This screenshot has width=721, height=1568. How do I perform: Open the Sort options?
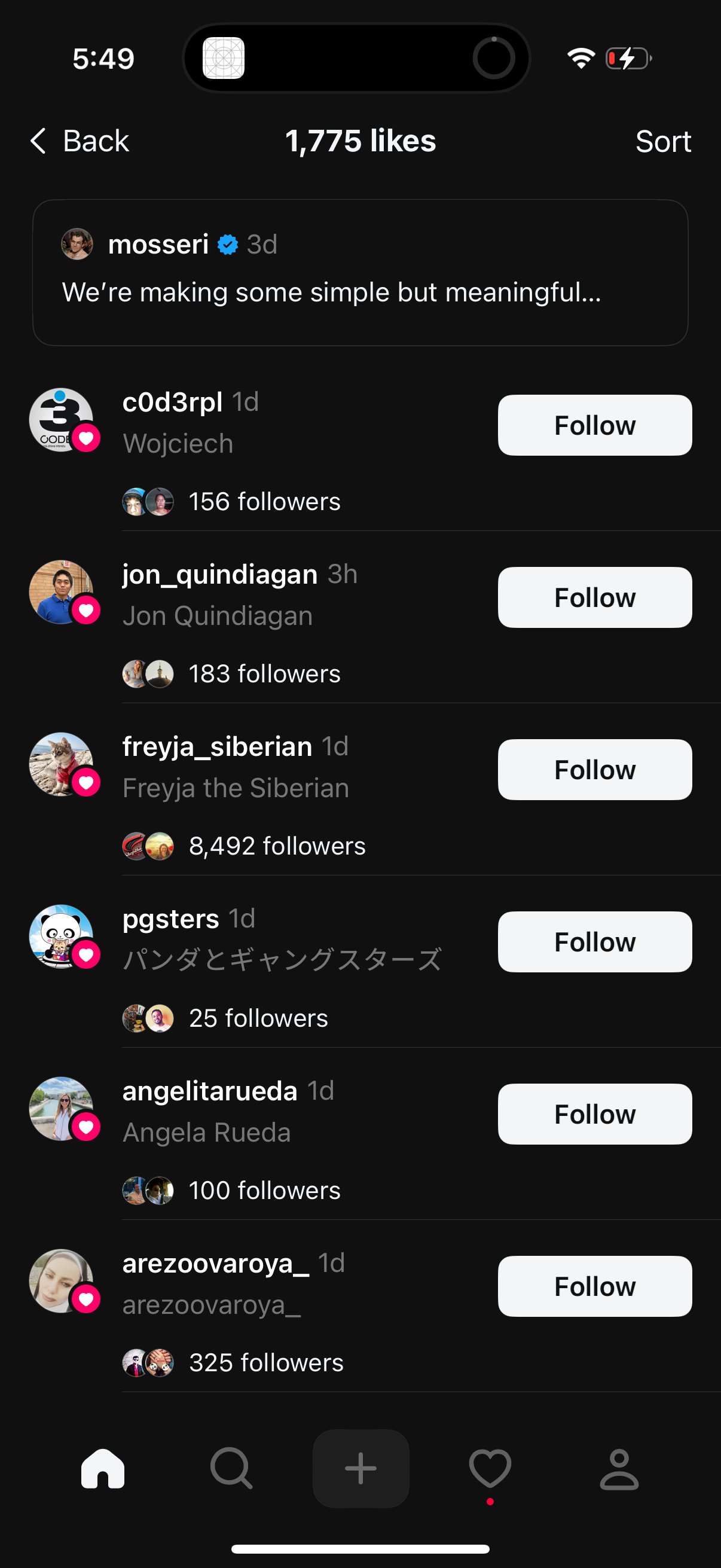[662, 141]
